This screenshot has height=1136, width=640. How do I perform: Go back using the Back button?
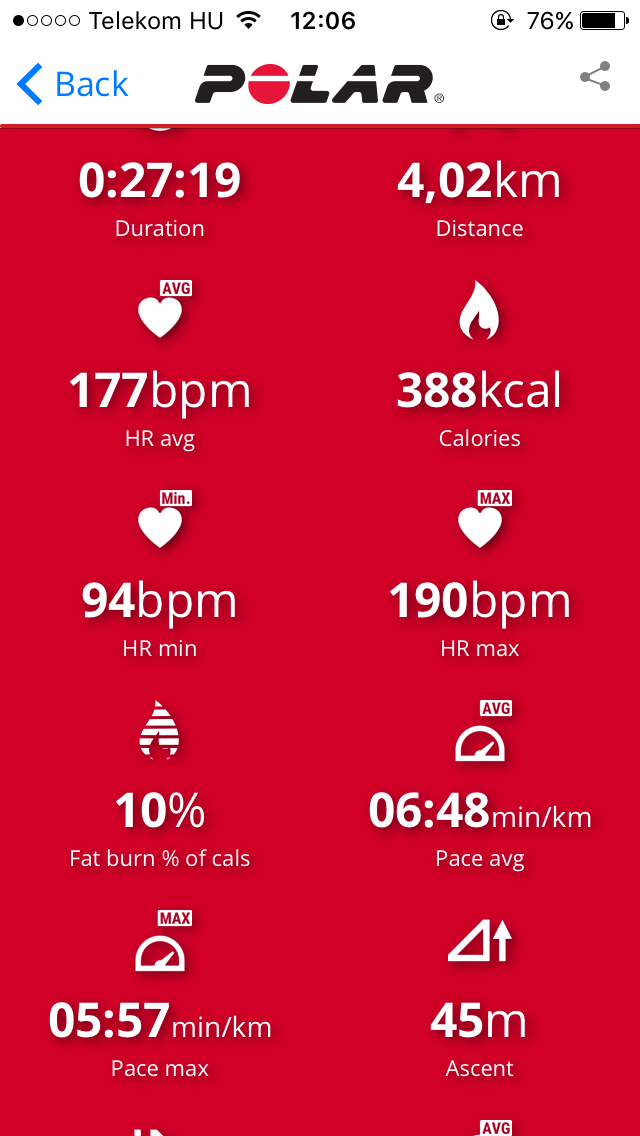coord(72,84)
